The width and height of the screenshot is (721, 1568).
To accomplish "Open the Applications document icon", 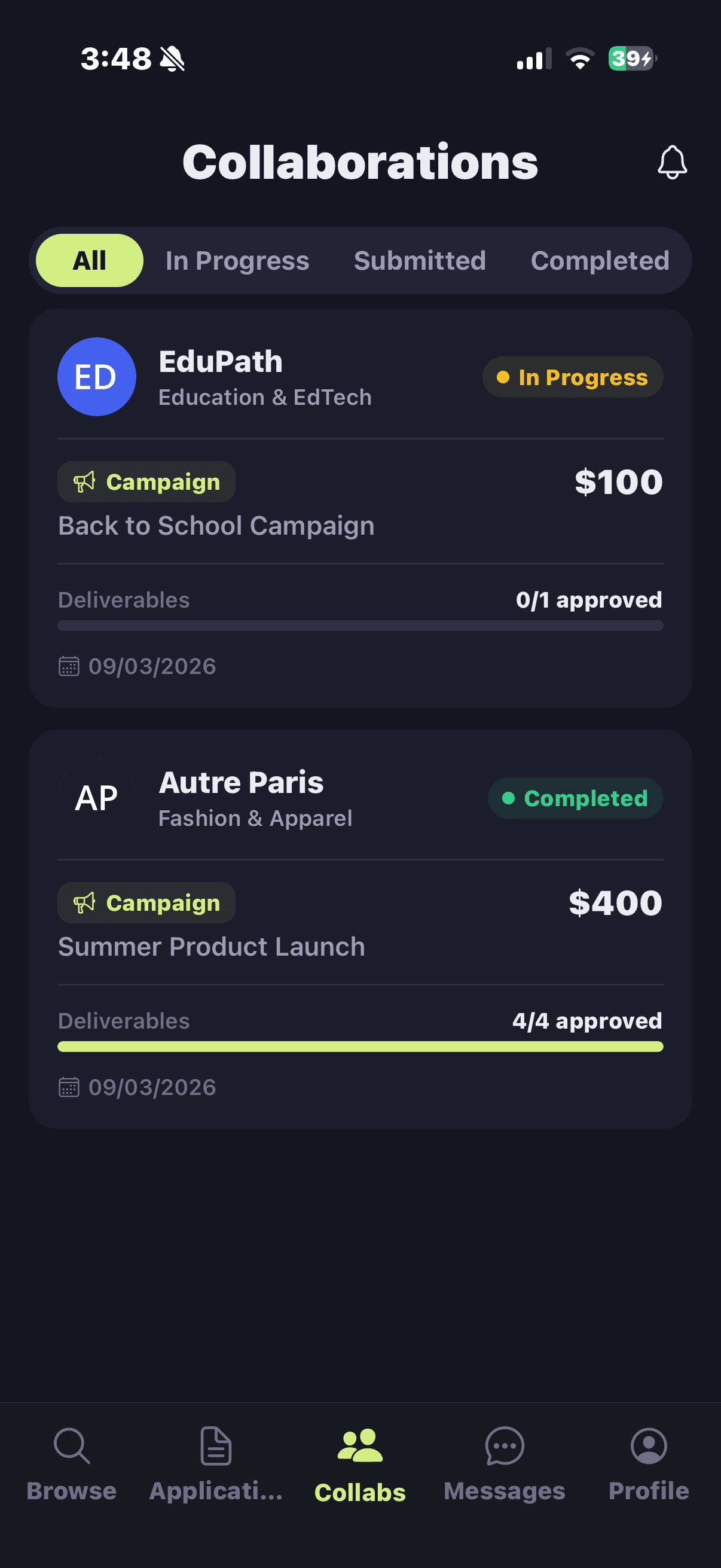I will (216, 1445).
